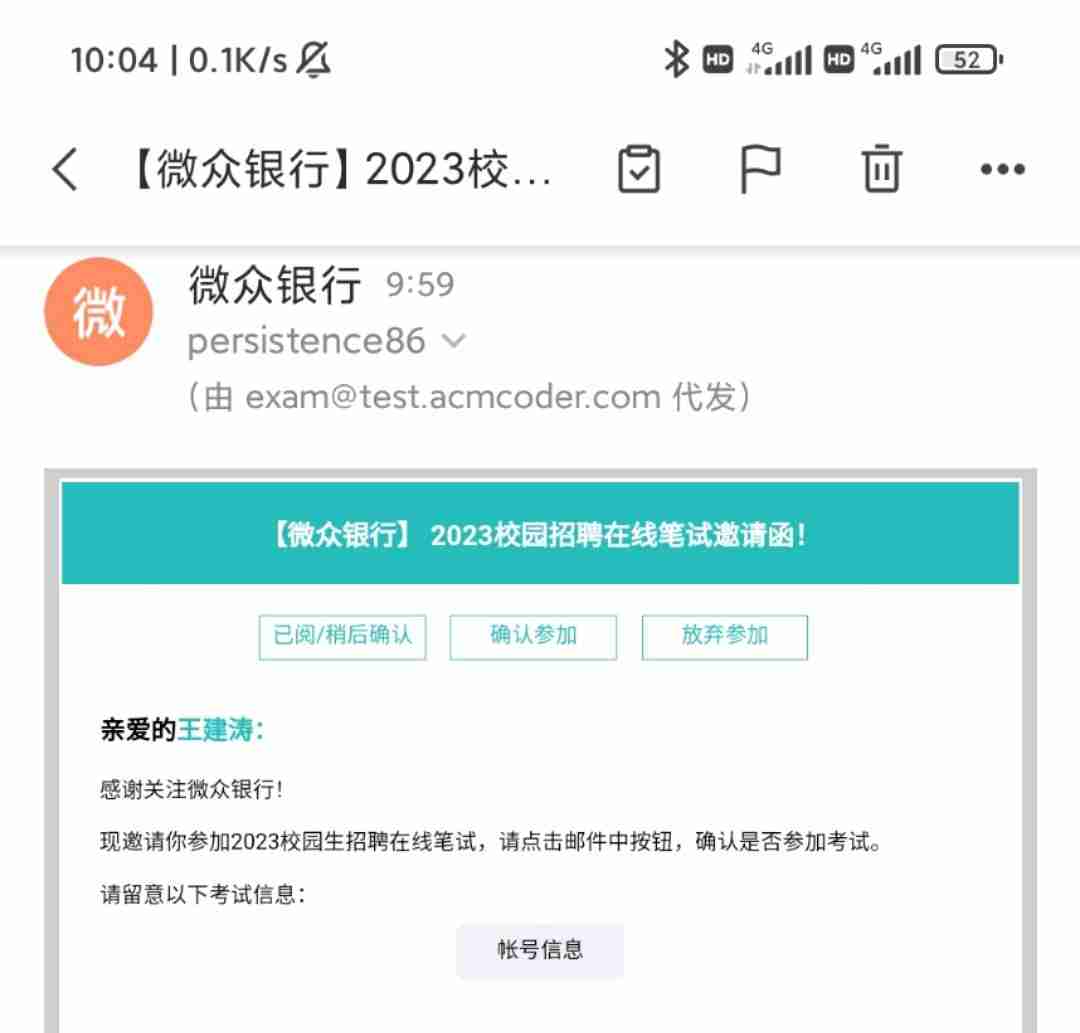Image resolution: width=1080 pixels, height=1033 pixels.
Task: Delete this email
Action: click(882, 169)
